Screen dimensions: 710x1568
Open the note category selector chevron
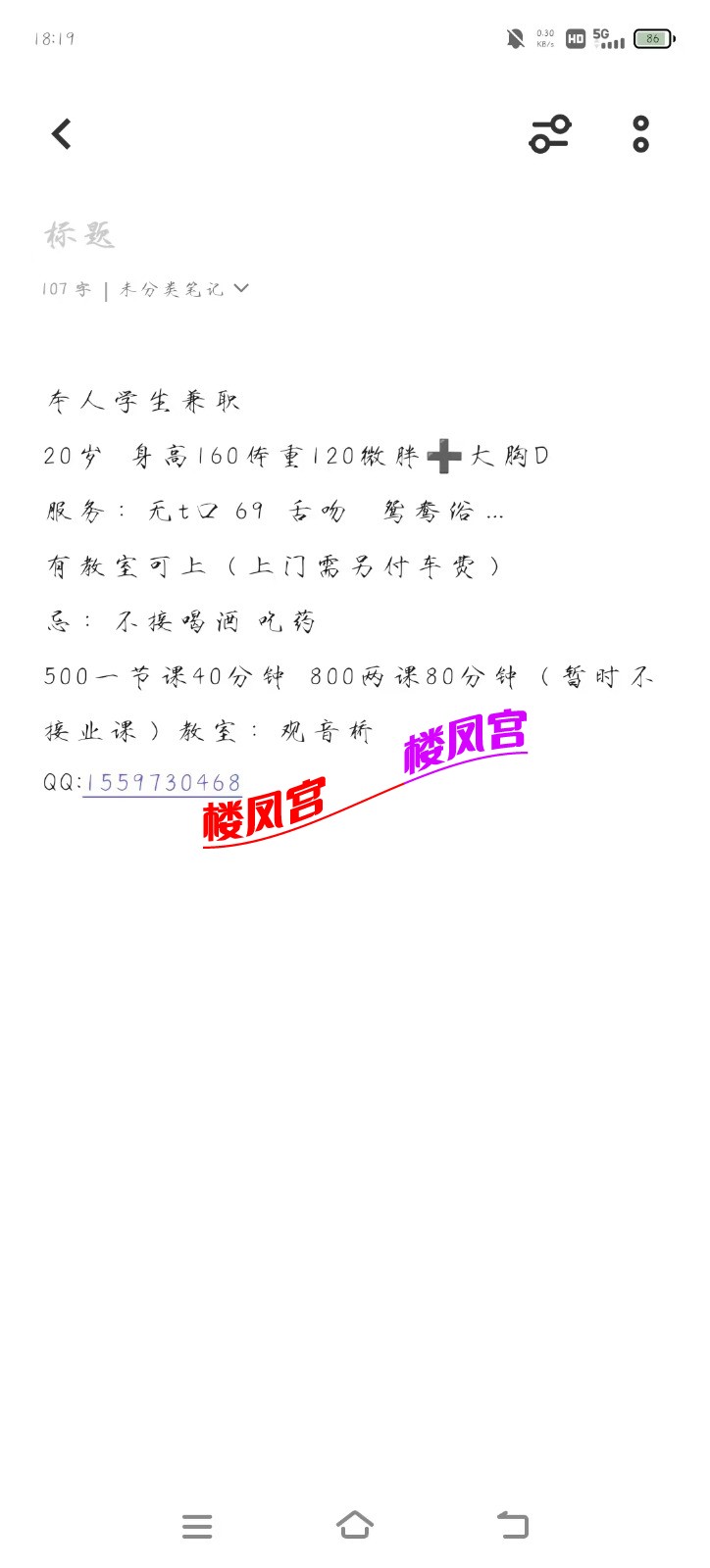(x=242, y=289)
